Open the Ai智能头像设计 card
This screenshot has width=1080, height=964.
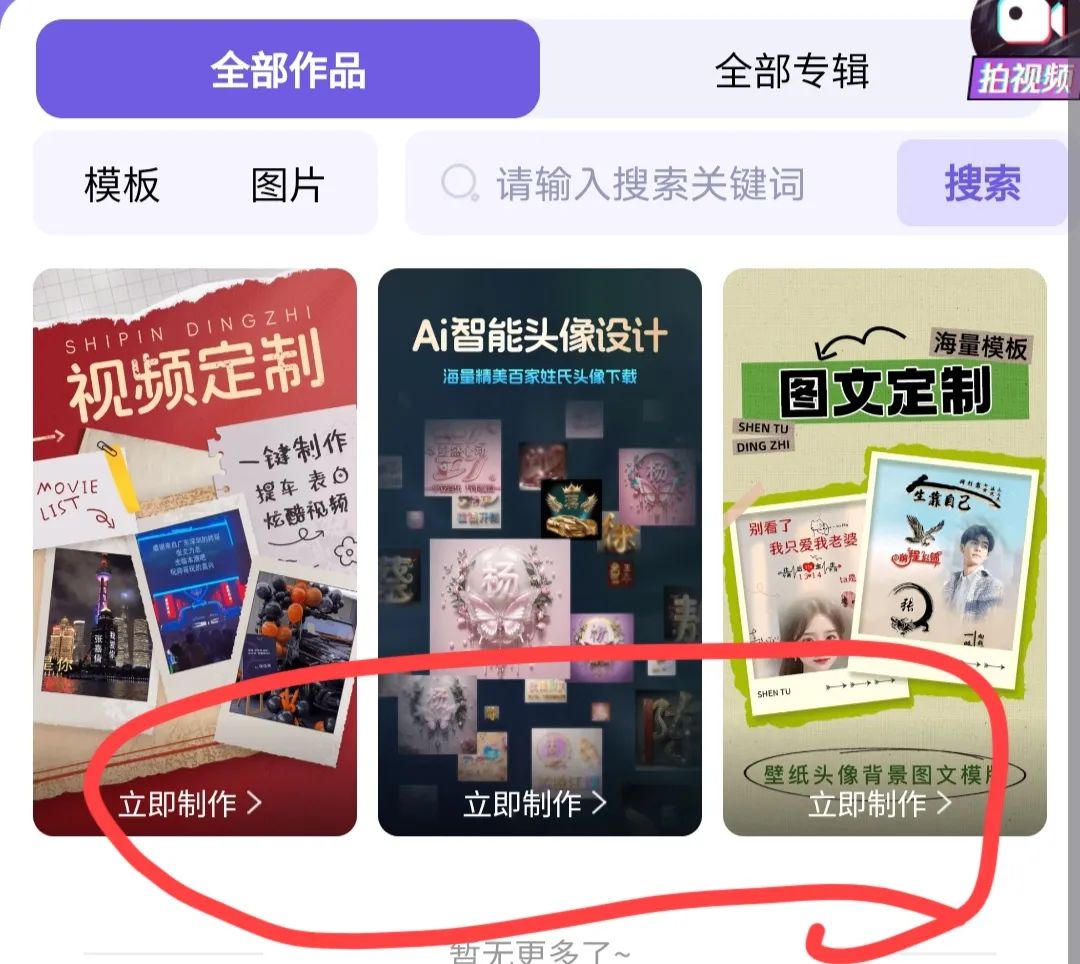pyautogui.click(x=540, y=550)
